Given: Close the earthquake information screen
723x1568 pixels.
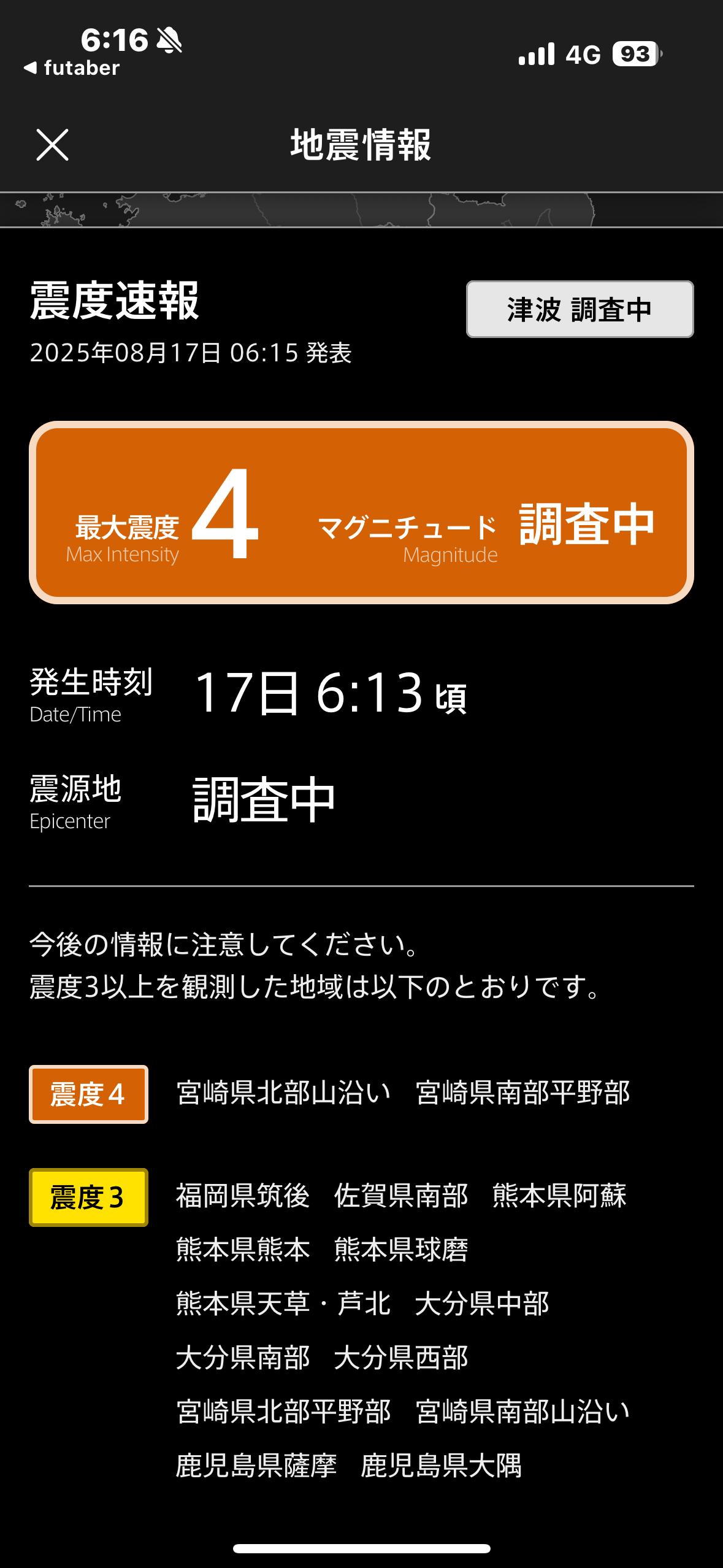Looking at the screenshot, I should pyautogui.click(x=52, y=145).
